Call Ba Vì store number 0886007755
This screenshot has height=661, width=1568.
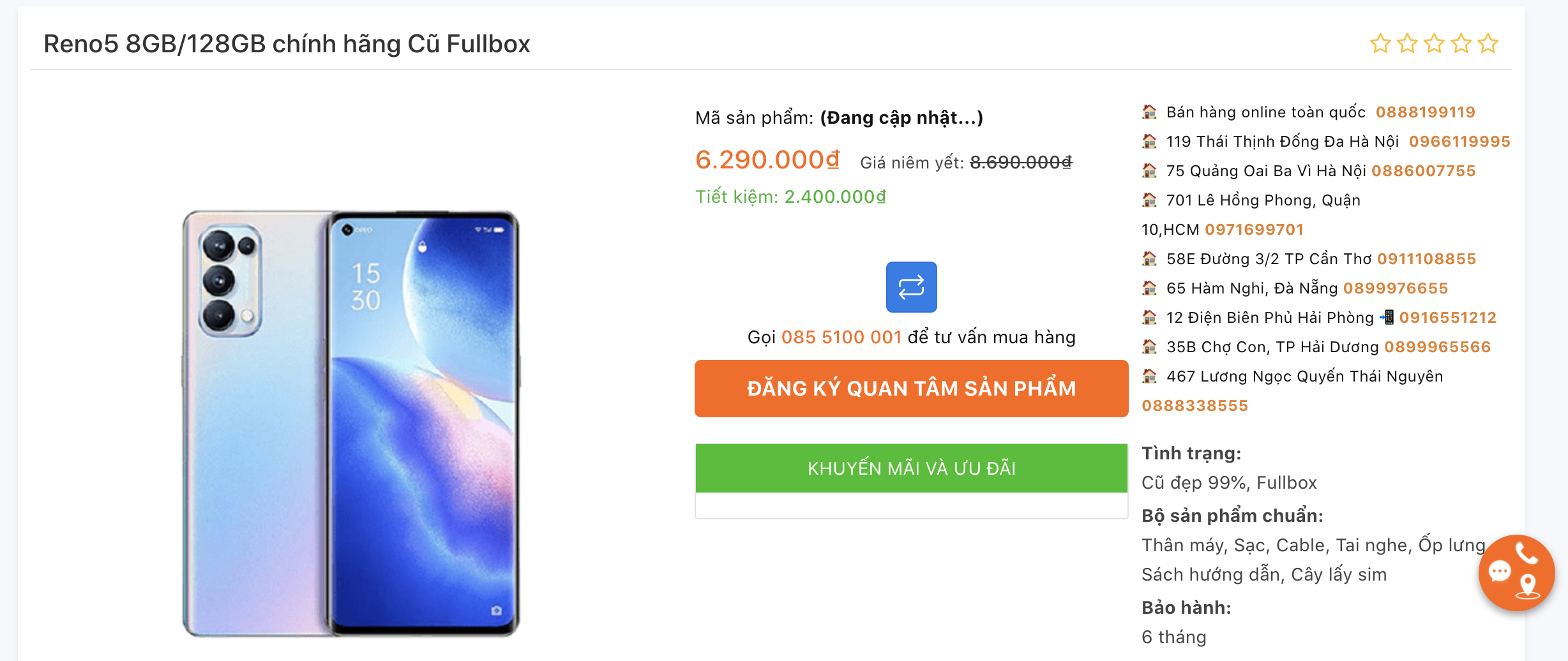tap(1423, 171)
